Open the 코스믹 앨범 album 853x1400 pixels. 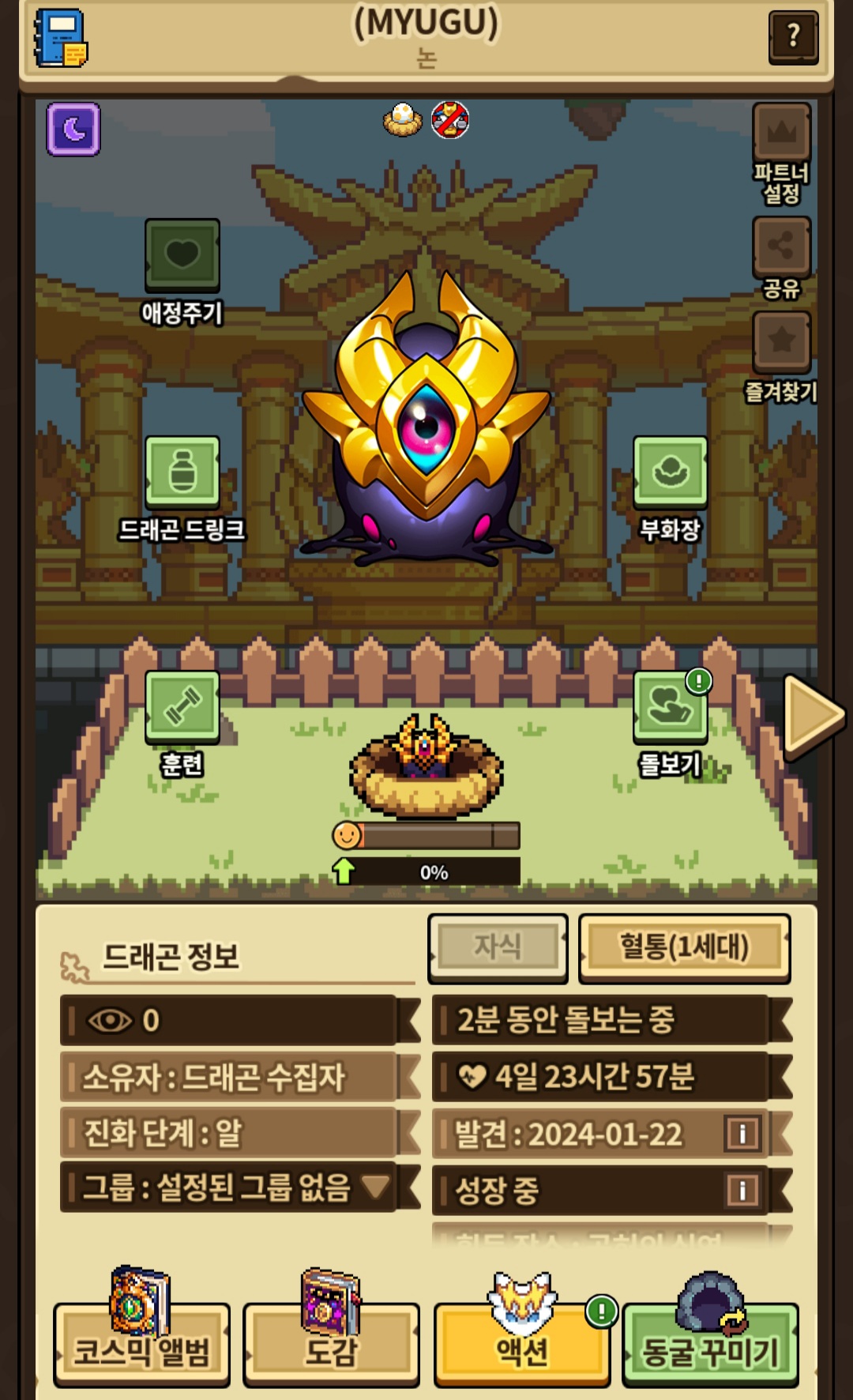coord(142,1345)
